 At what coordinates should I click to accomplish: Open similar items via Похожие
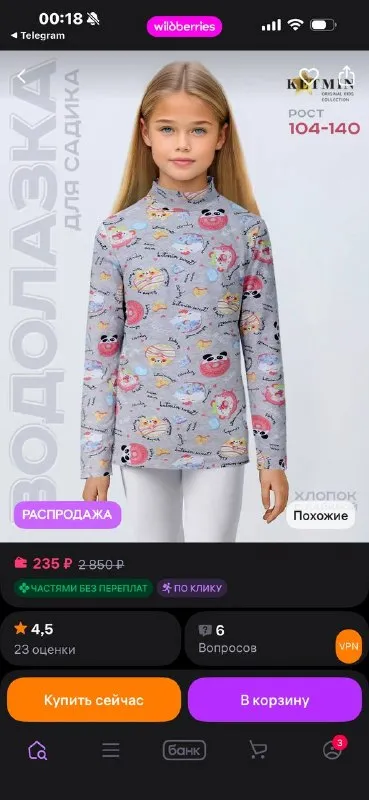321,515
